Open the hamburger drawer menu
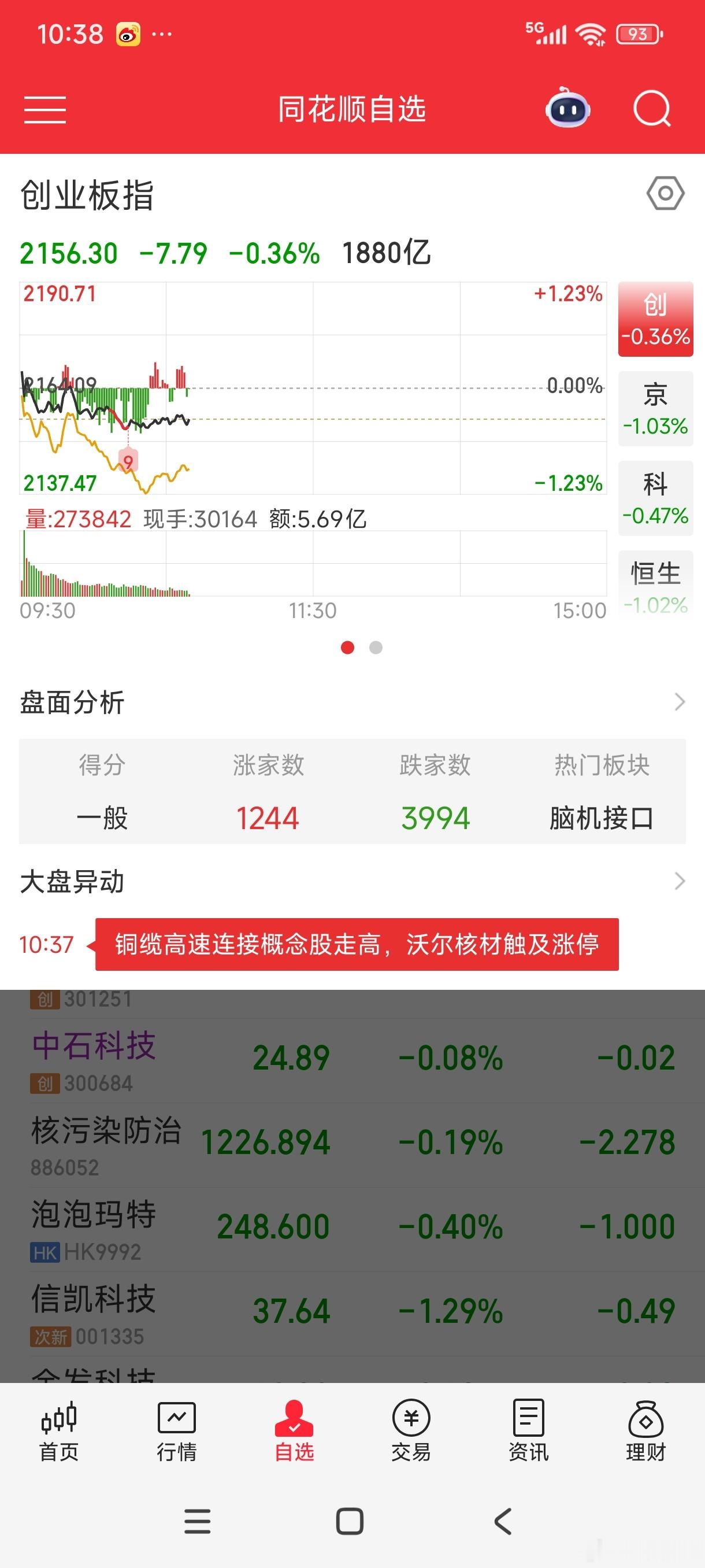705x1568 pixels. 44,110
